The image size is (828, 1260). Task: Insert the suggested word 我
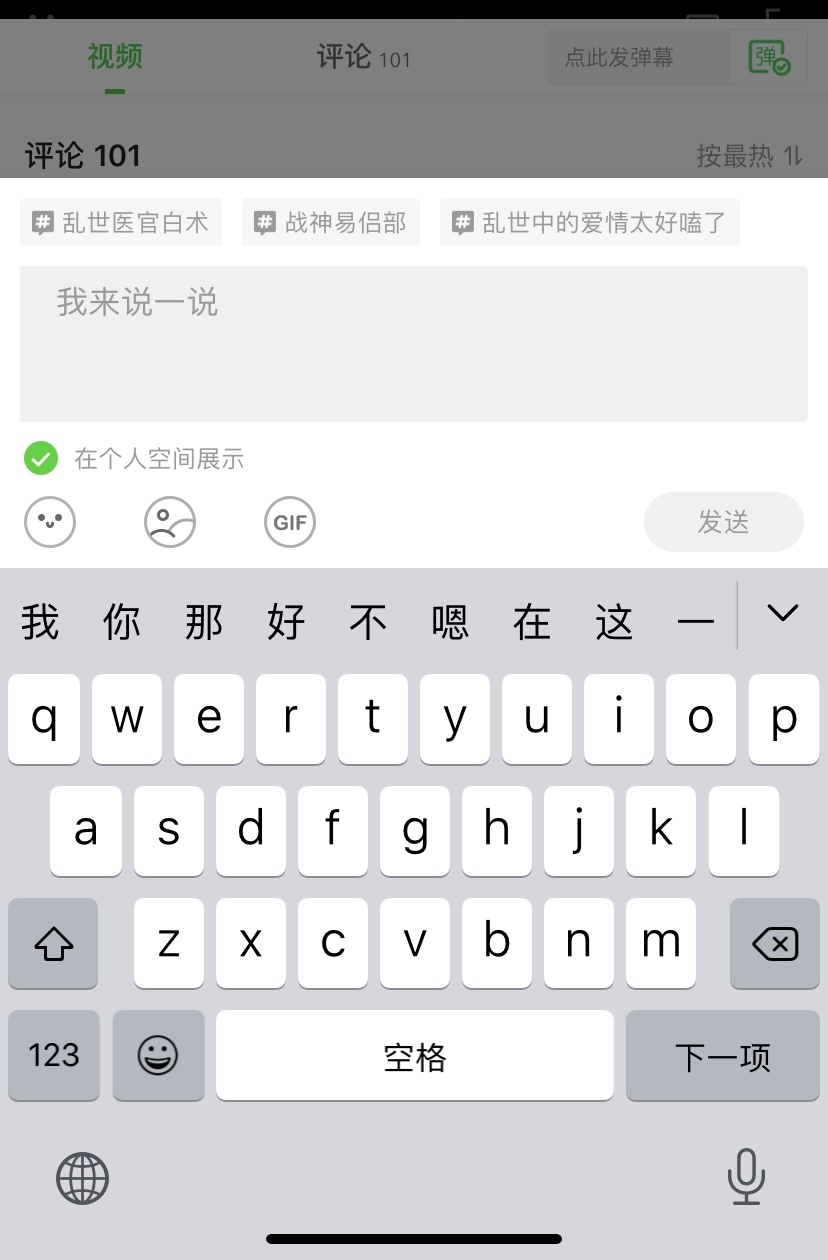tap(41, 622)
